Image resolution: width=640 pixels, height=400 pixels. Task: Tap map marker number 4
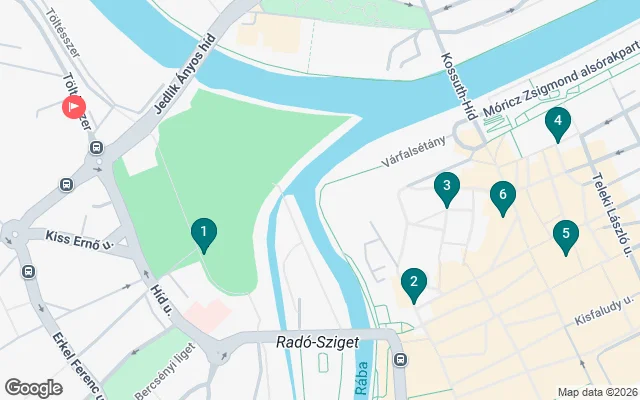pos(558,124)
